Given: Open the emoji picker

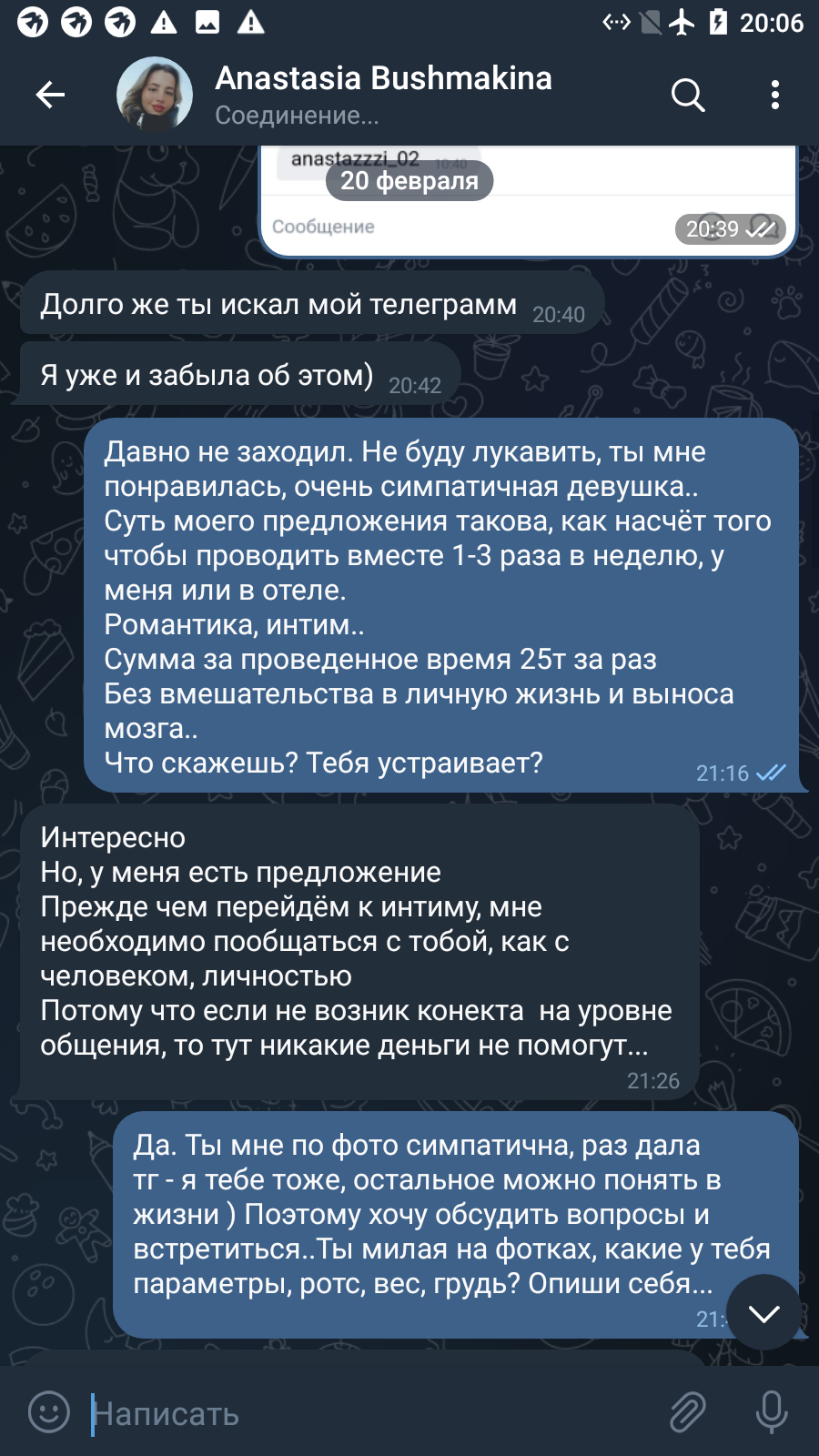Looking at the screenshot, I should click(x=49, y=1413).
